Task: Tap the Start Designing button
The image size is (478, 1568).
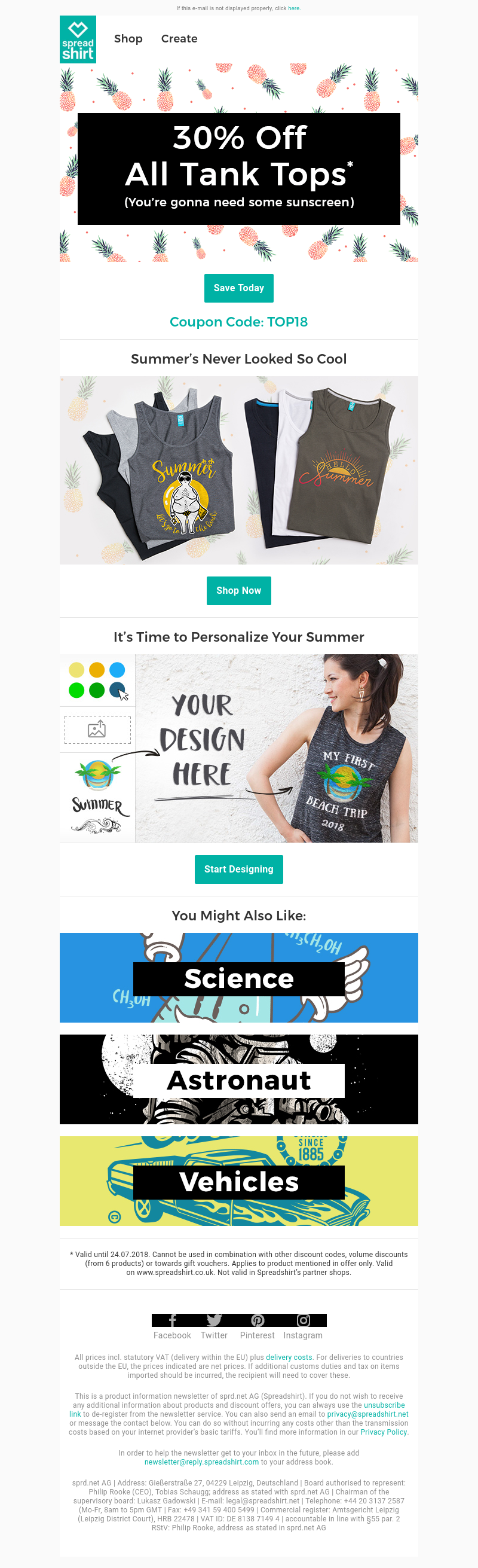Action: click(238, 870)
